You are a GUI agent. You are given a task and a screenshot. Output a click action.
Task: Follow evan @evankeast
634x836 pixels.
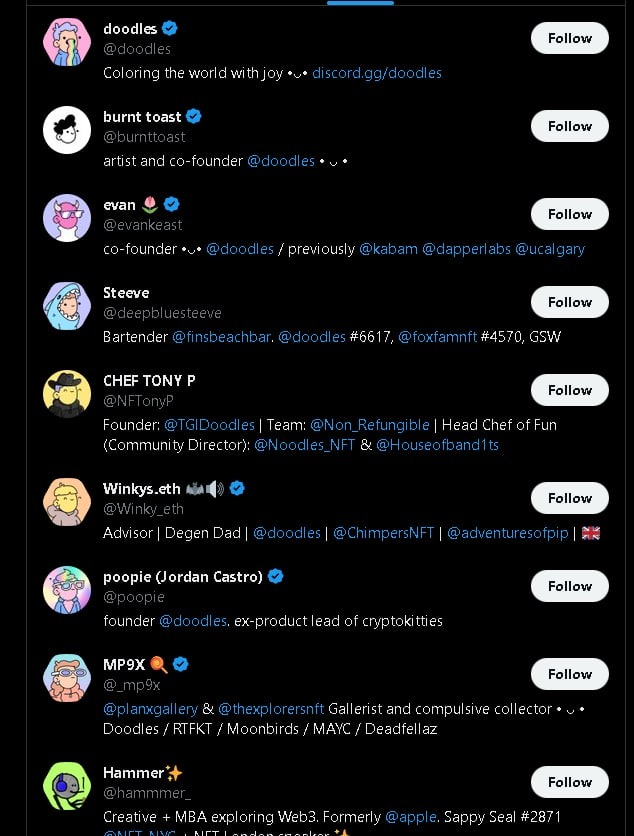tap(570, 214)
